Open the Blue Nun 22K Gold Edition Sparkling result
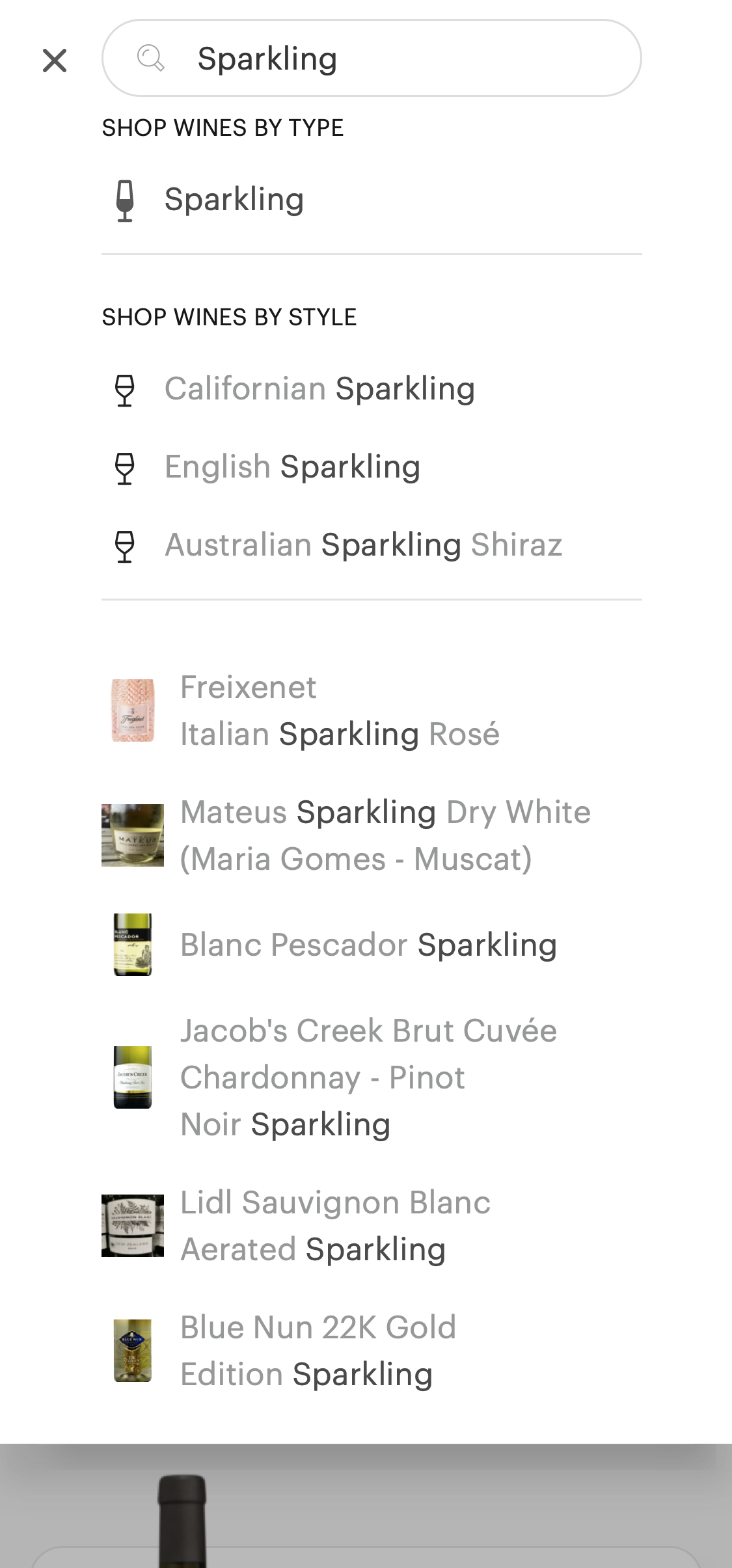Viewport: 732px width, 1568px height. click(318, 1351)
